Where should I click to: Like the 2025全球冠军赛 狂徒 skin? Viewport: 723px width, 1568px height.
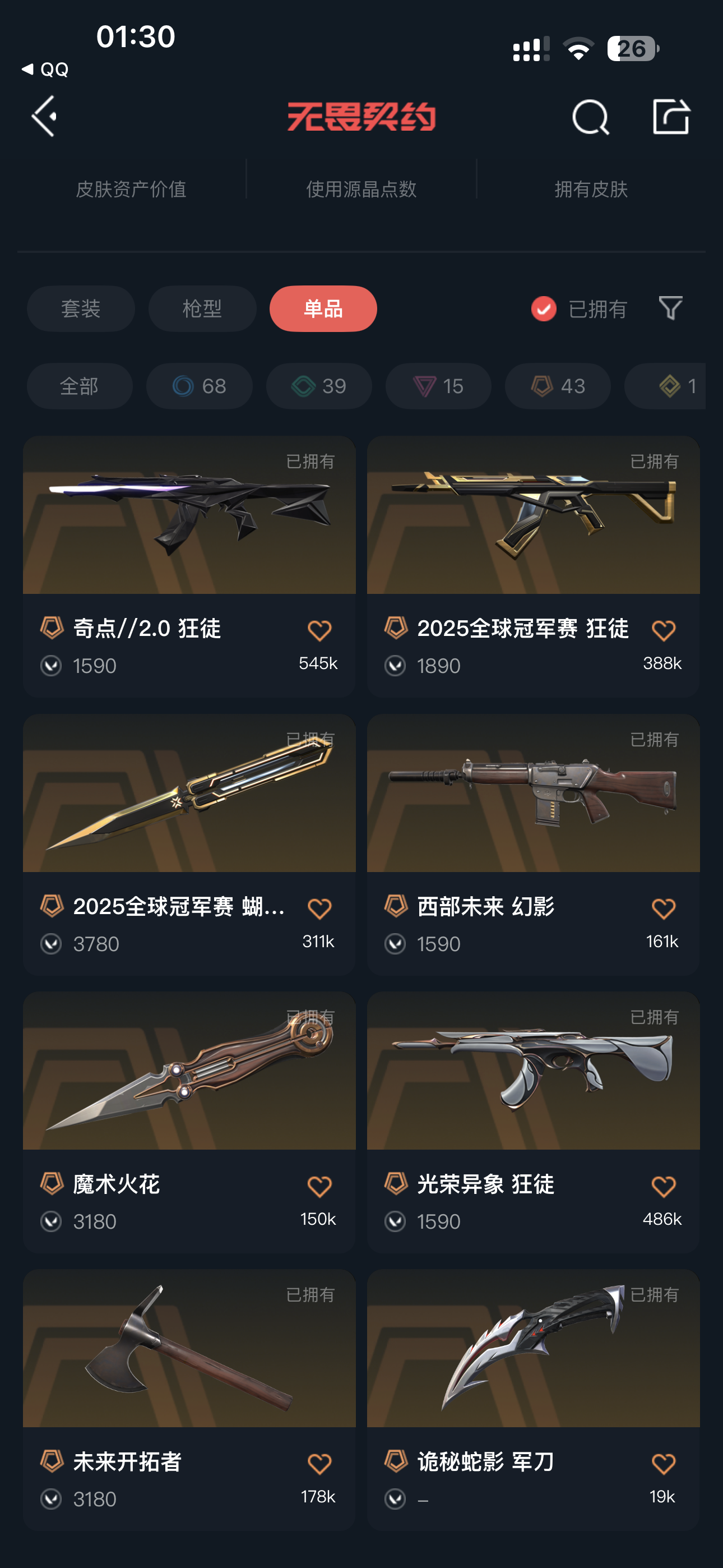coord(662,630)
